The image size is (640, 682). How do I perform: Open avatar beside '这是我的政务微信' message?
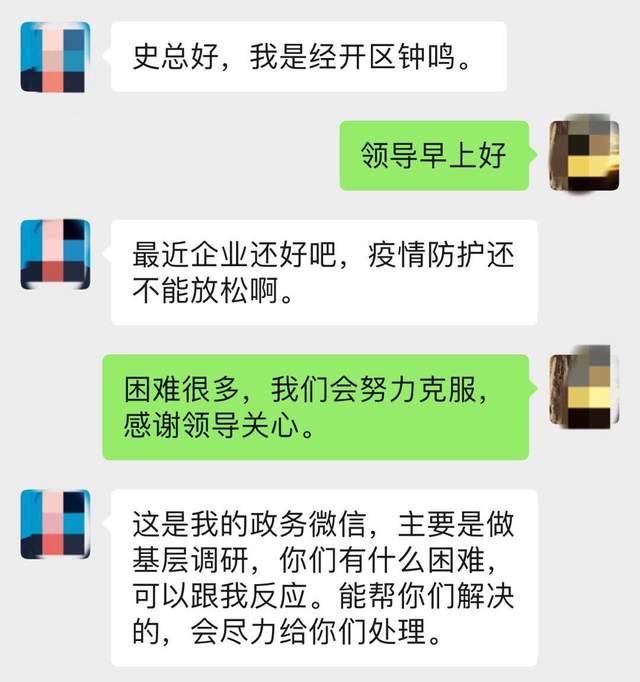[x=55, y=523]
